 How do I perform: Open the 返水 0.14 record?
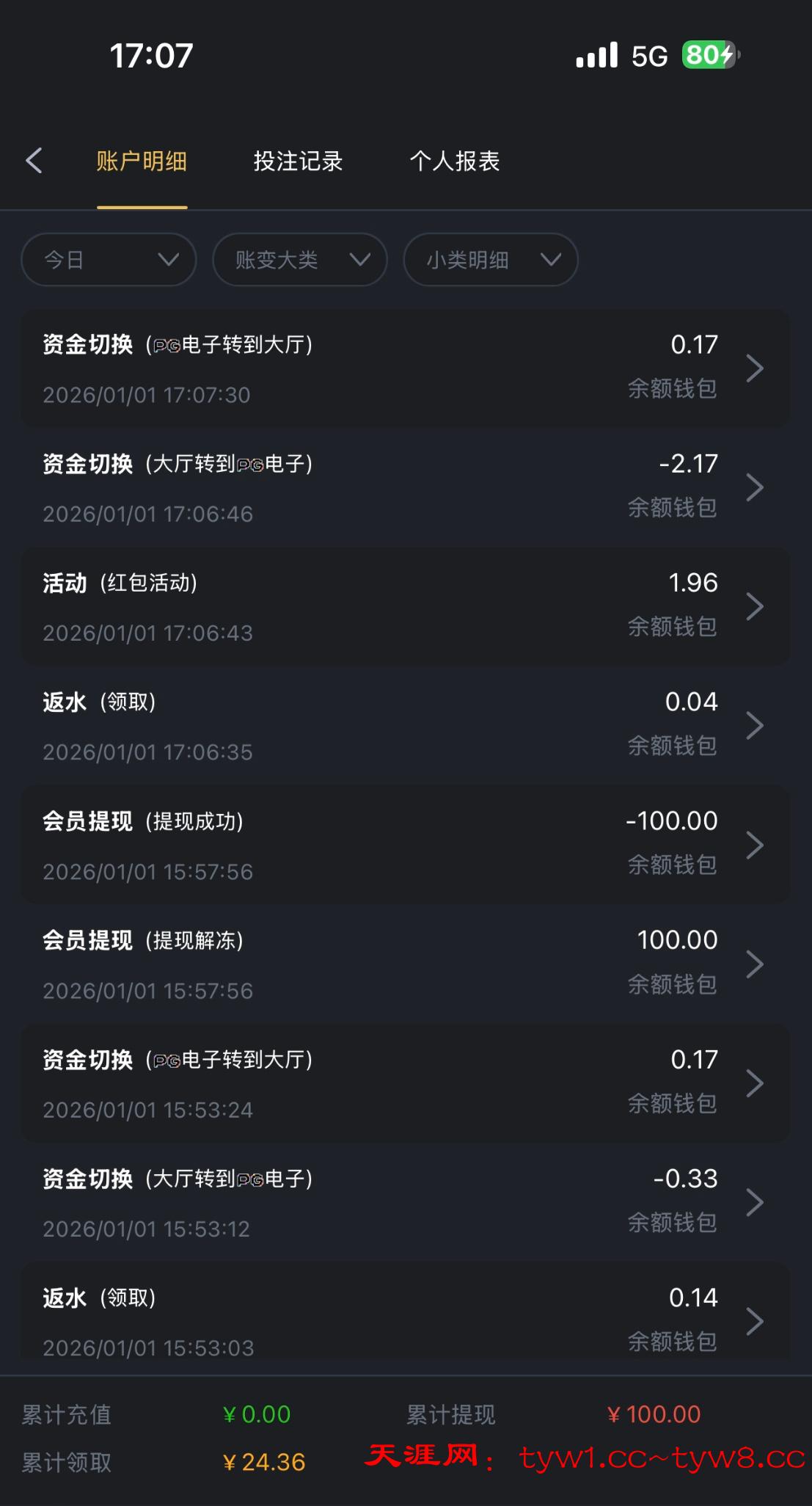tap(405, 1320)
